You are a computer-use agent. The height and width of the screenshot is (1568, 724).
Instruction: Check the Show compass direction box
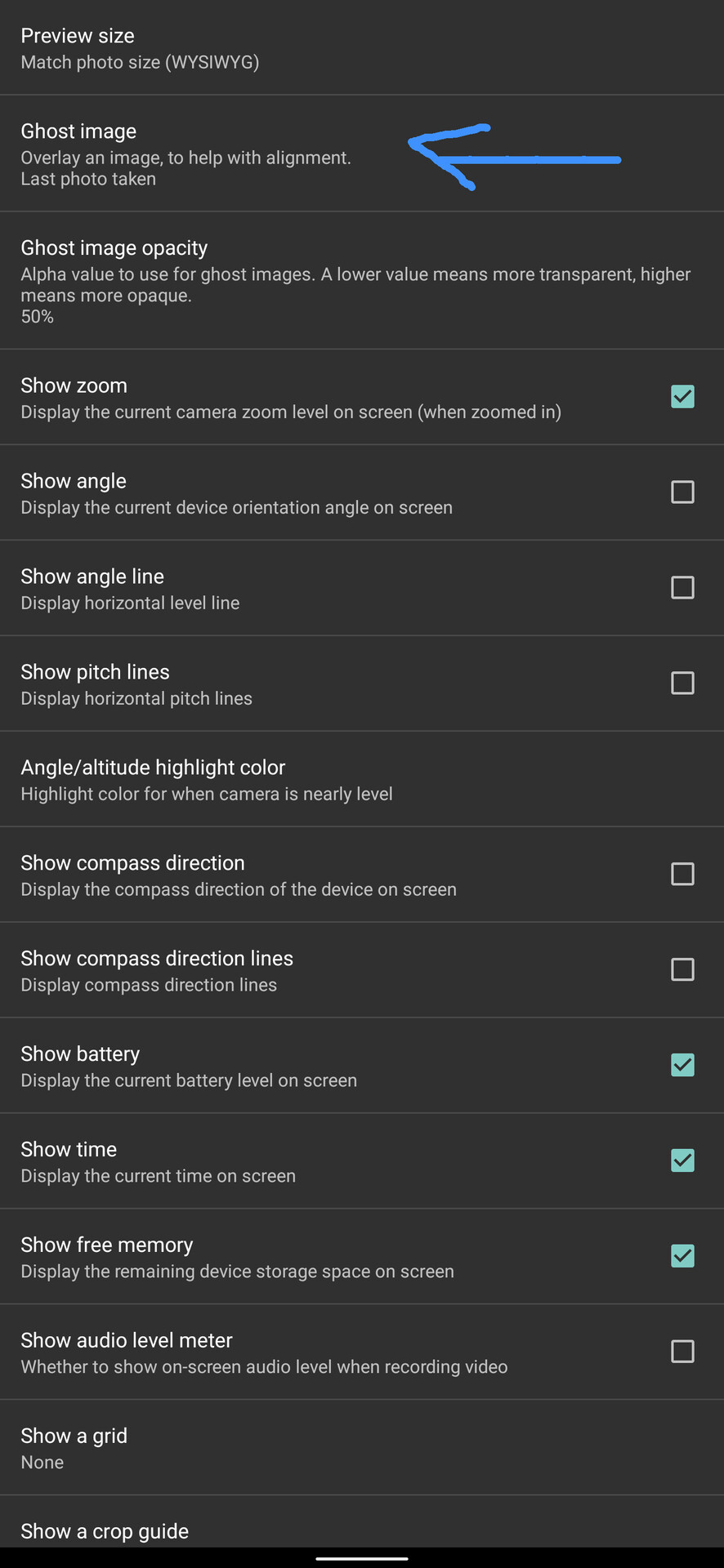point(682,875)
